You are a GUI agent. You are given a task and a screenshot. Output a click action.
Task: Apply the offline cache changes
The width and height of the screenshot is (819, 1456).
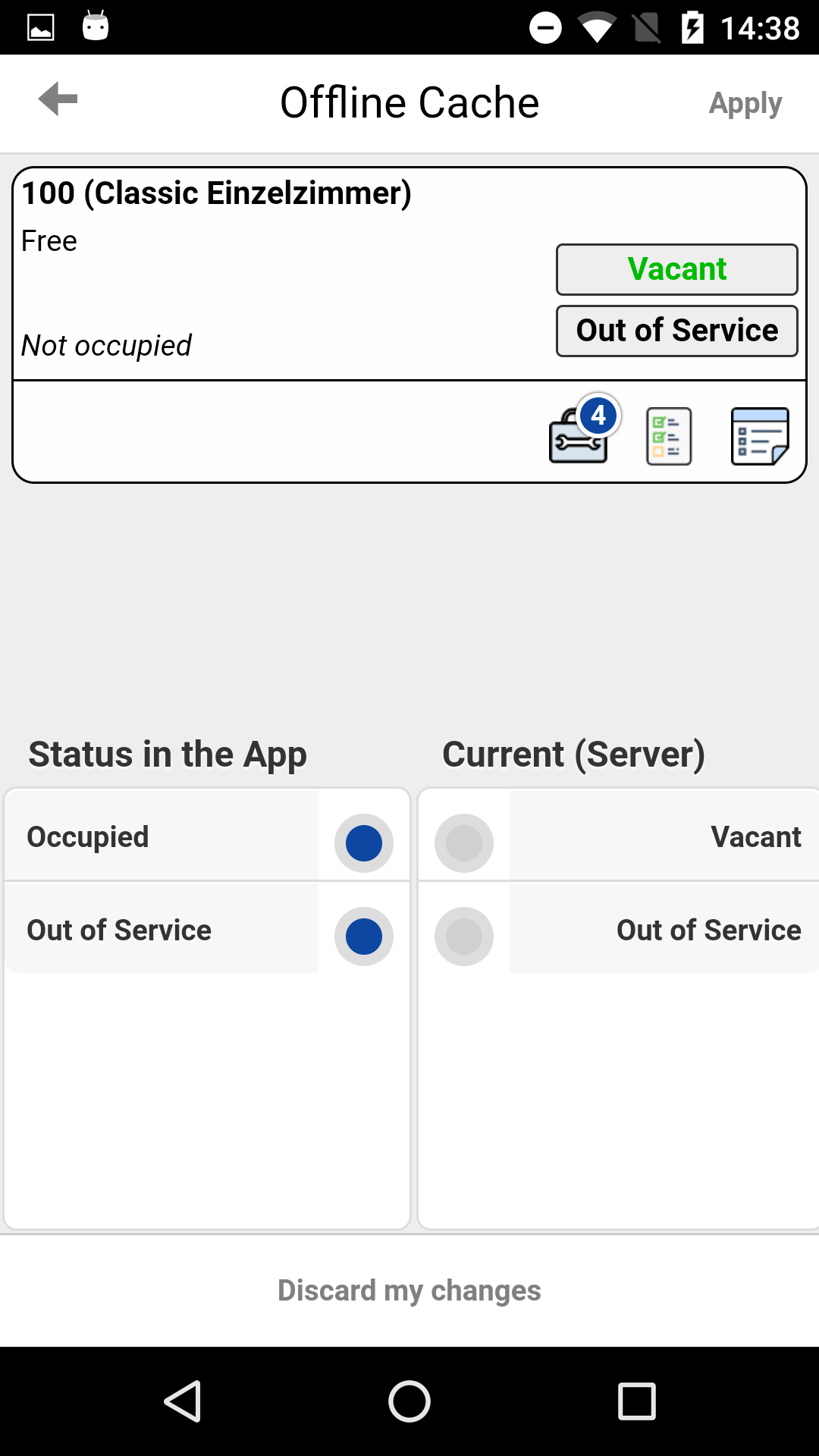tap(745, 104)
